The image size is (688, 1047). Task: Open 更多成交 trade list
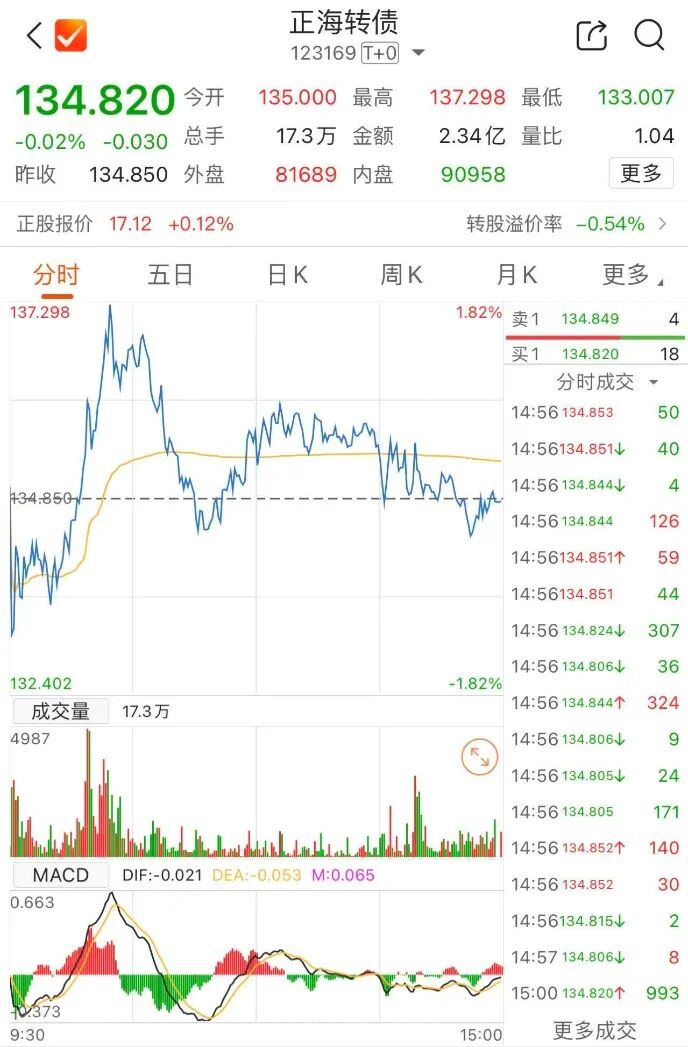594,1030
